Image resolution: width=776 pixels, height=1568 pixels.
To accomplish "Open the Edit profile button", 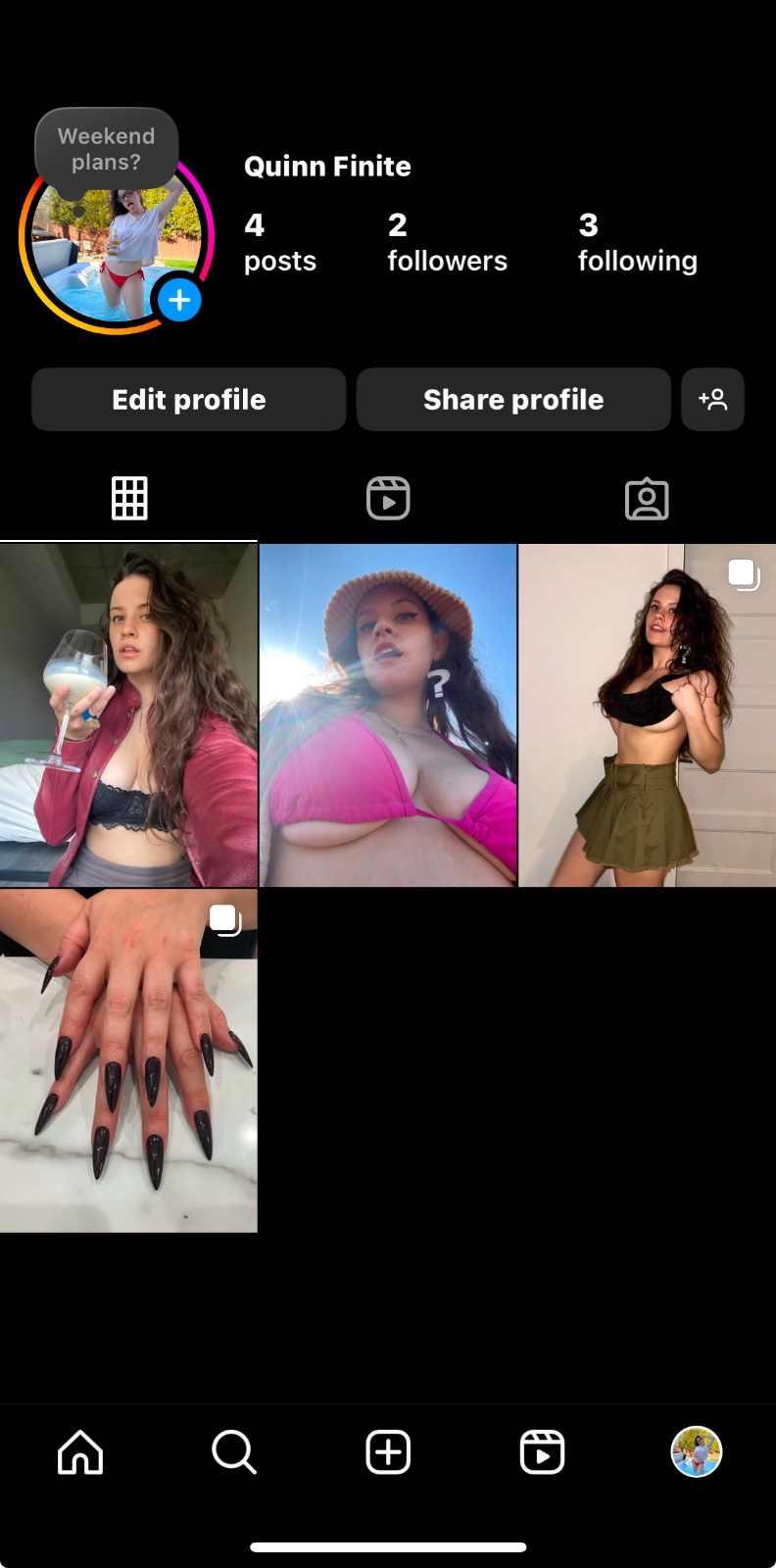I will coord(188,400).
